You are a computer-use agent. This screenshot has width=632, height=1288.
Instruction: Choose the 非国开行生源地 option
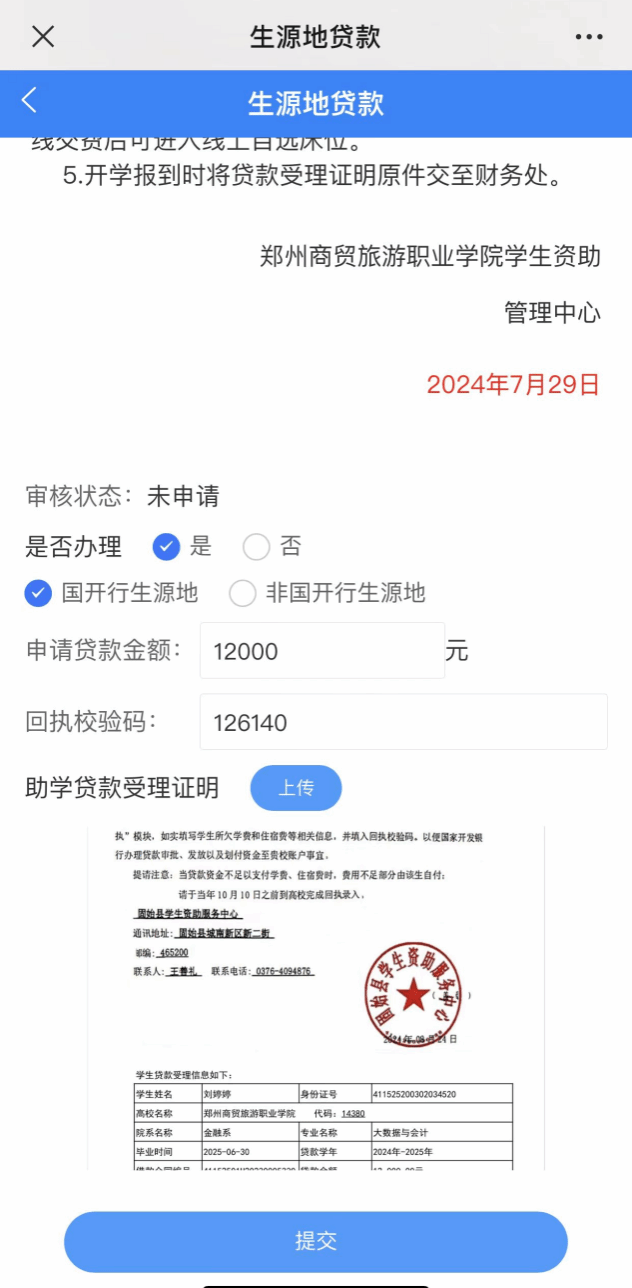[x=243, y=593]
